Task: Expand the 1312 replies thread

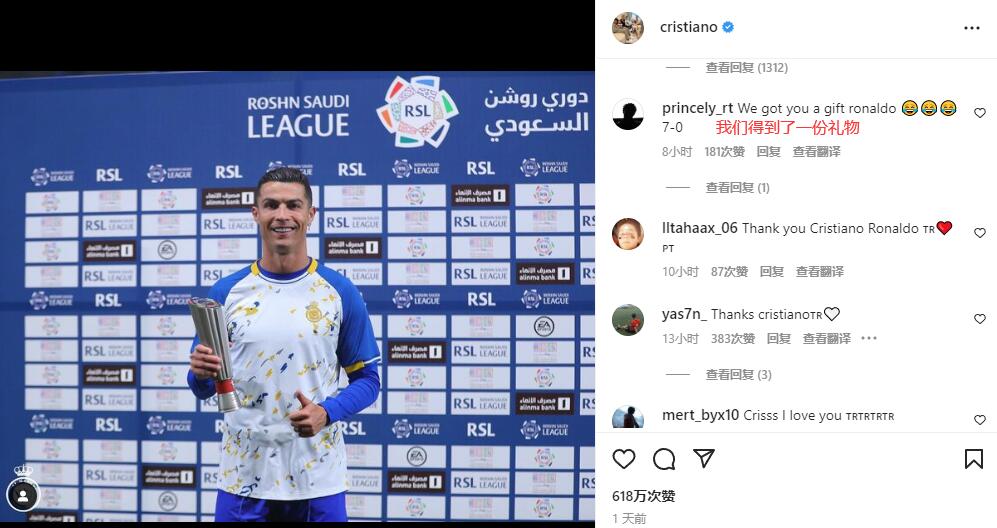Action: 746,68
